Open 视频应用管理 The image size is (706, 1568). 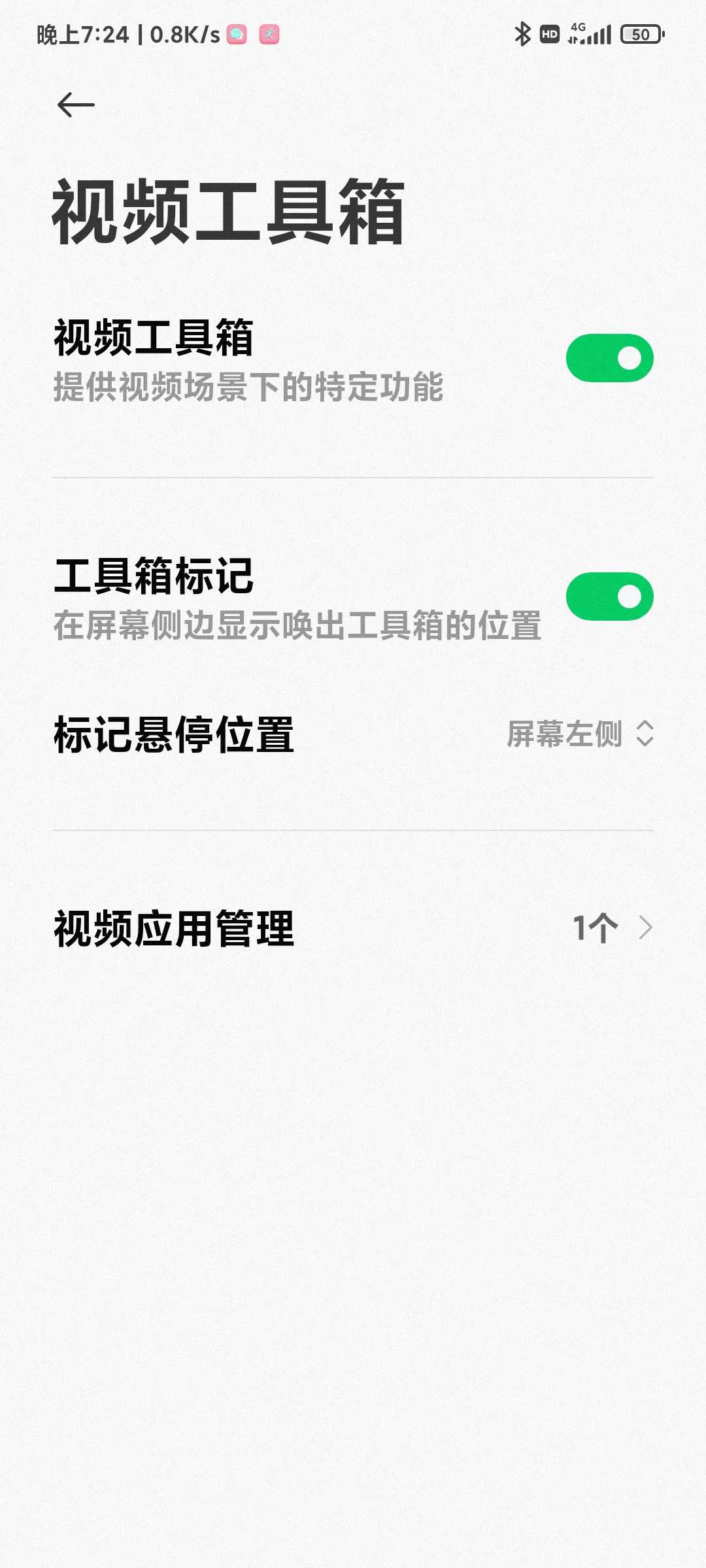[353, 928]
